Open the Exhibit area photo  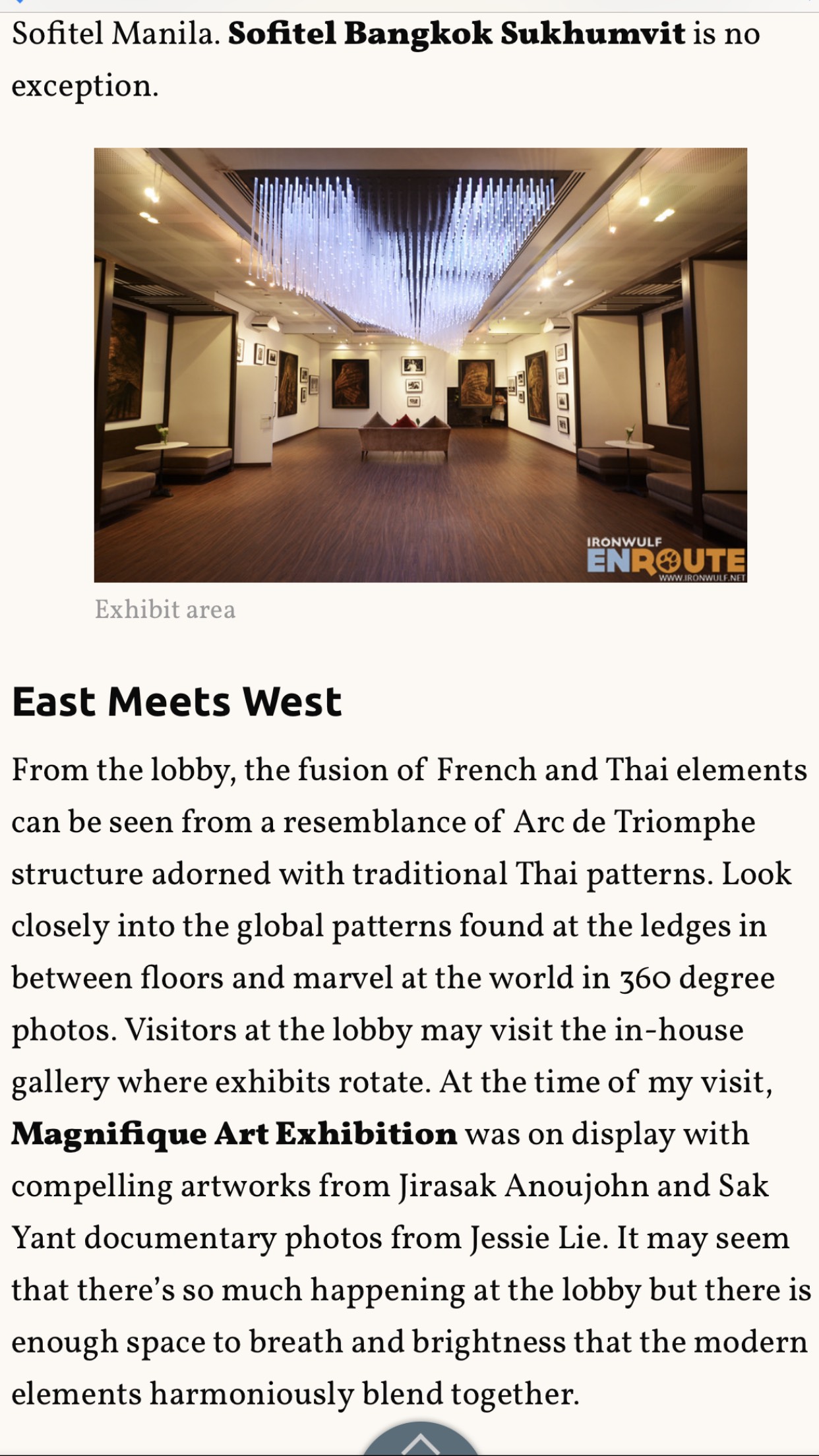click(x=420, y=365)
